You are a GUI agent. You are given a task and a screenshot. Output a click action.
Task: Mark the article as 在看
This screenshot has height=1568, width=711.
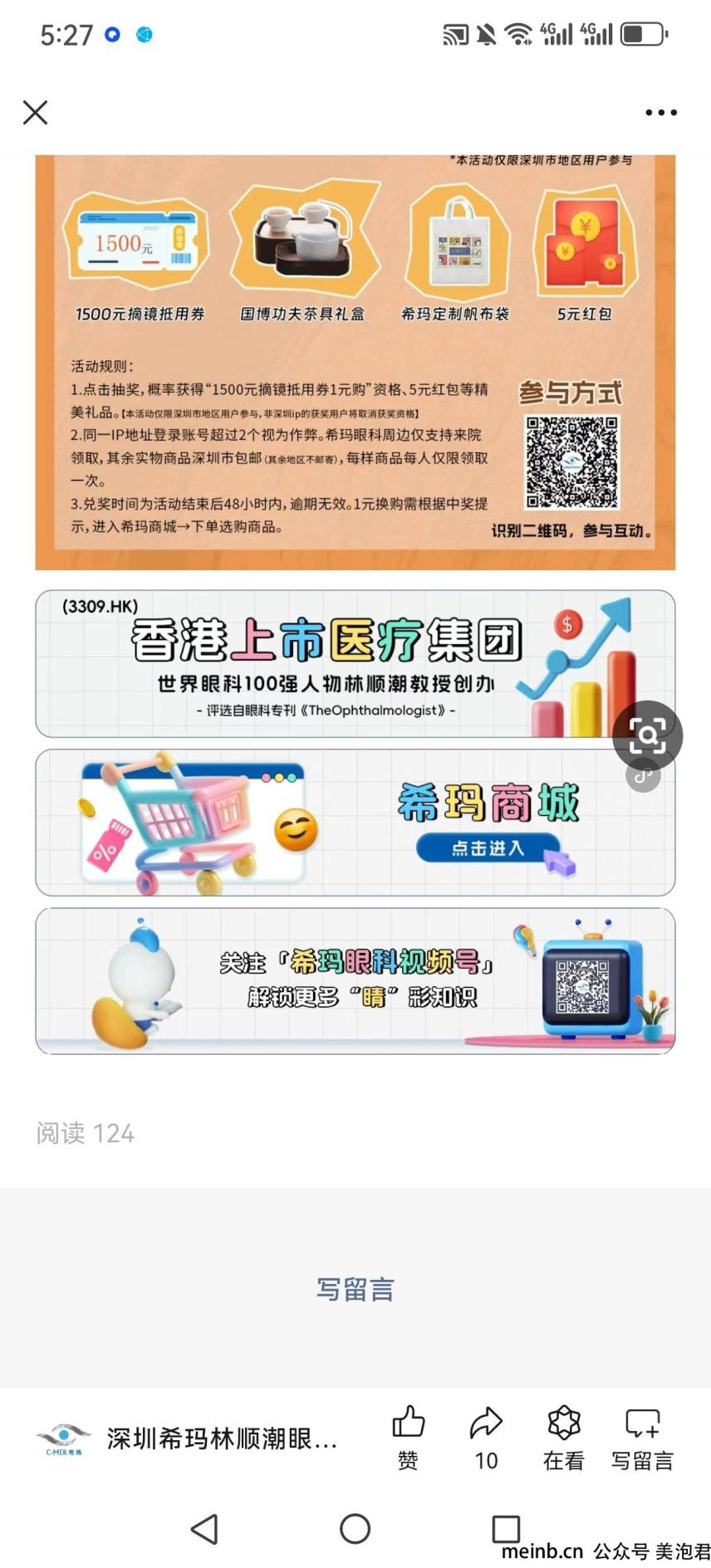[563, 1437]
